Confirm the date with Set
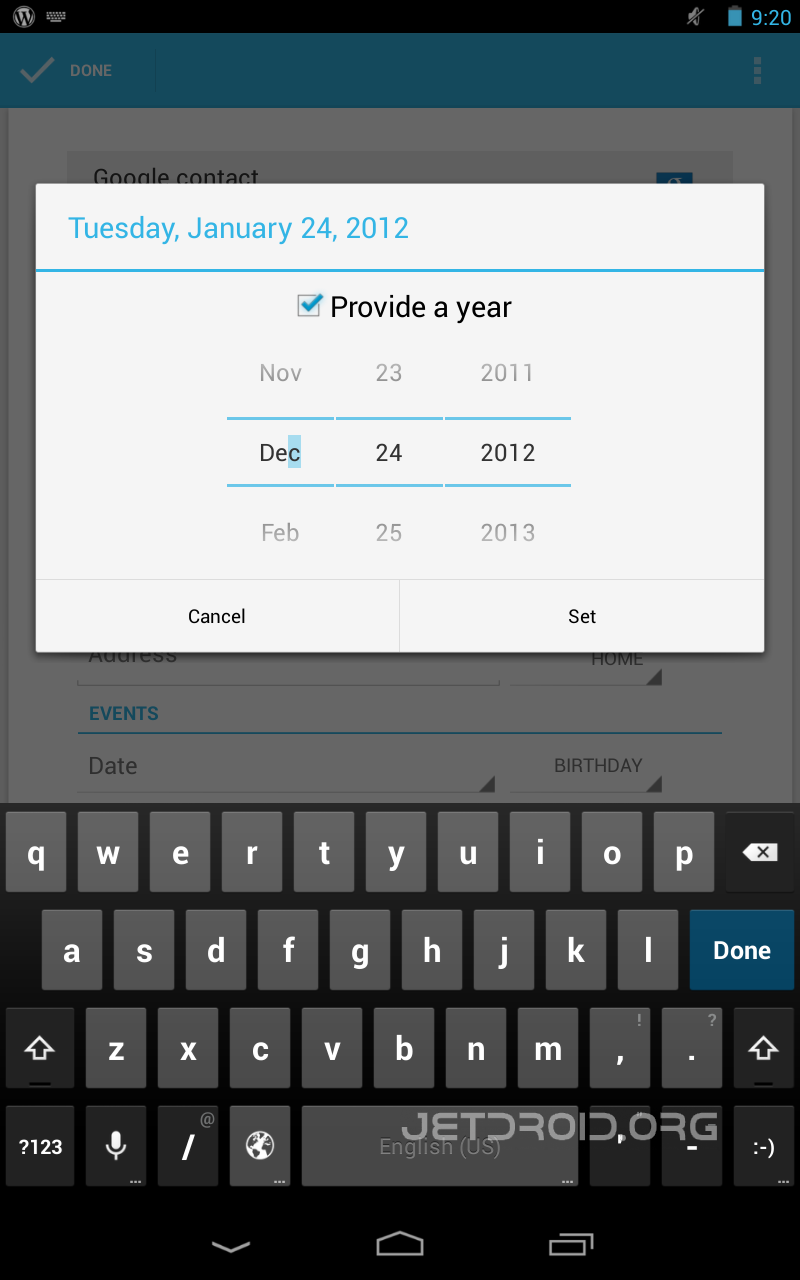 point(582,616)
